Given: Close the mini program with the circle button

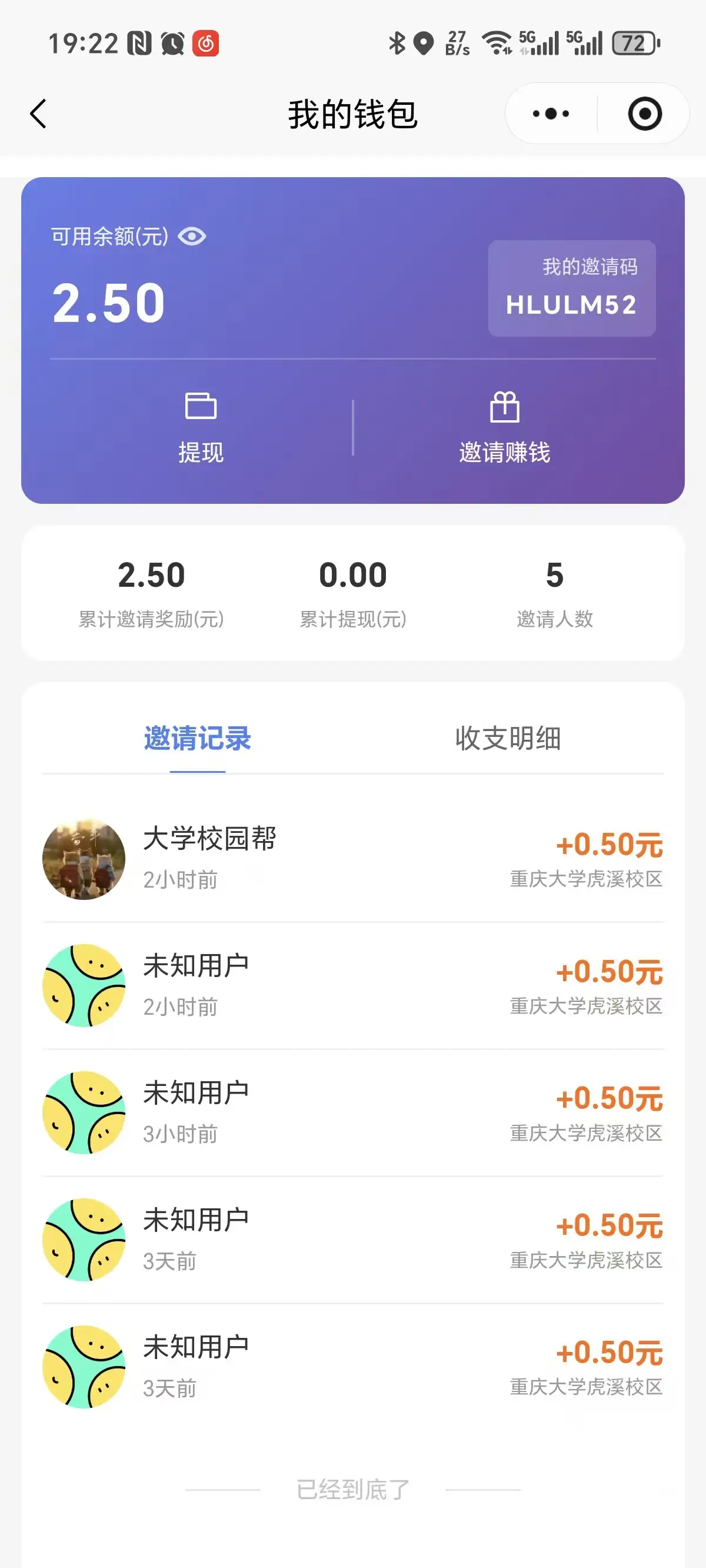Looking at the screenshot, I should (645, 114).
